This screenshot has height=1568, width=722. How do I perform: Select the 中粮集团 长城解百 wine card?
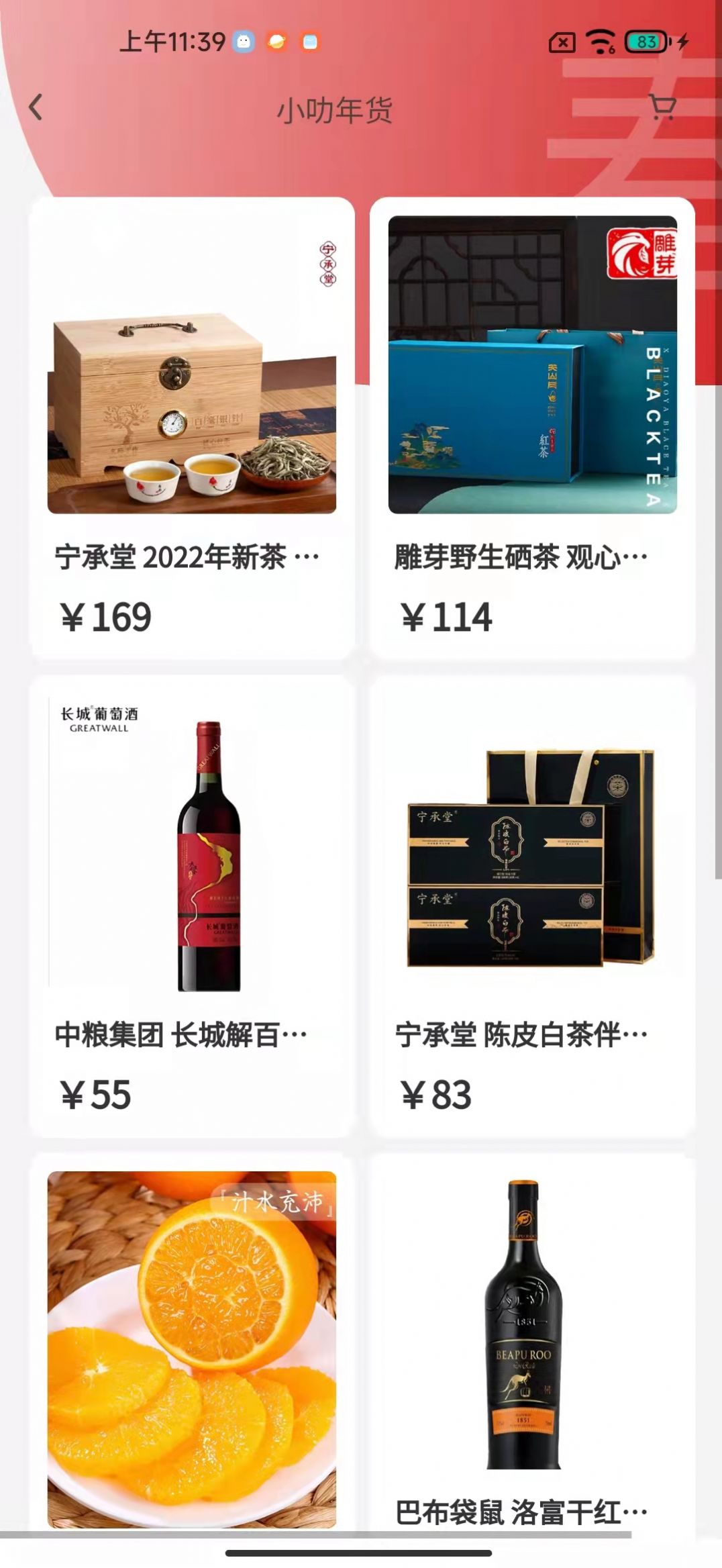coord(191,906)
